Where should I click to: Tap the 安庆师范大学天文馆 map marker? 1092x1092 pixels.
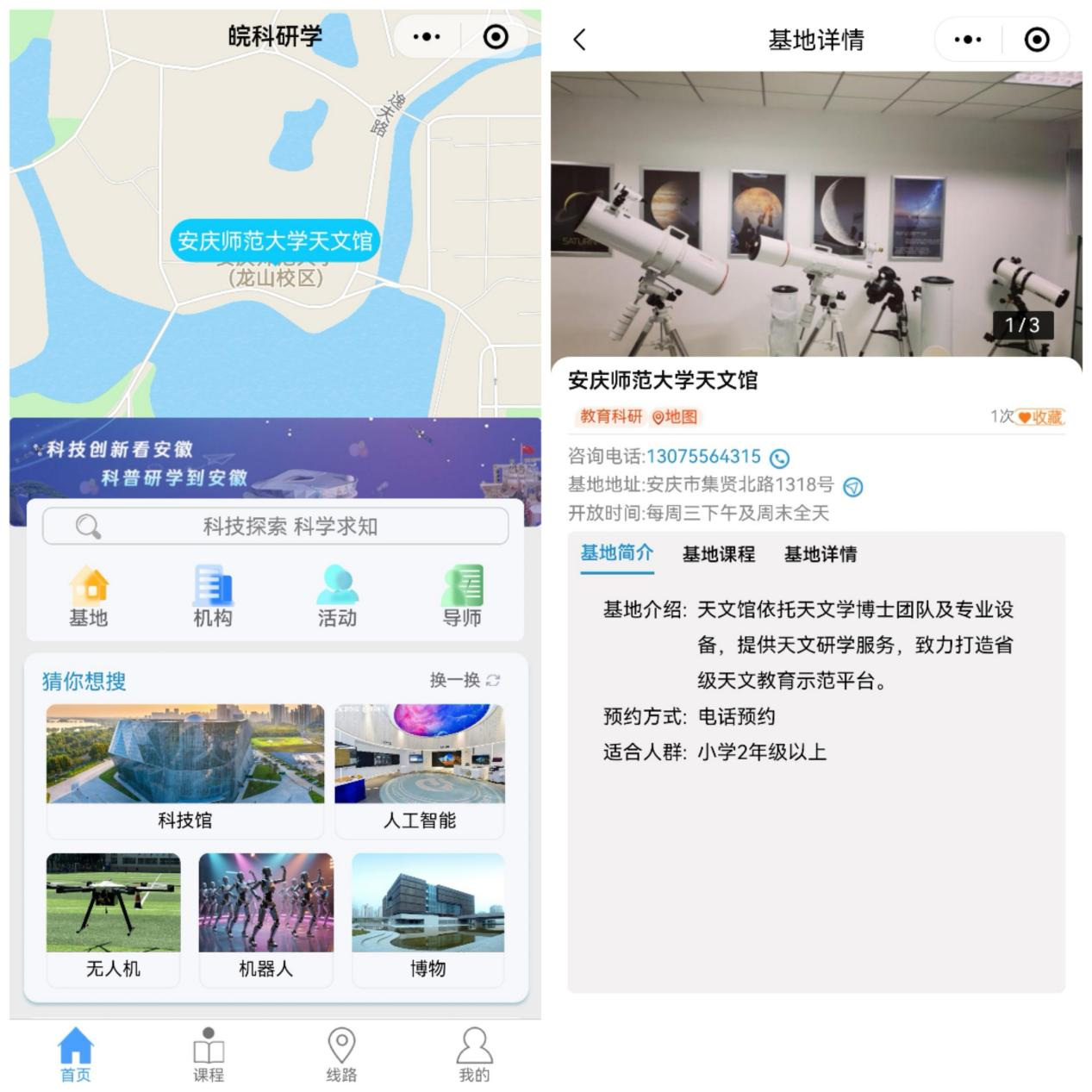tap(275, 240)
